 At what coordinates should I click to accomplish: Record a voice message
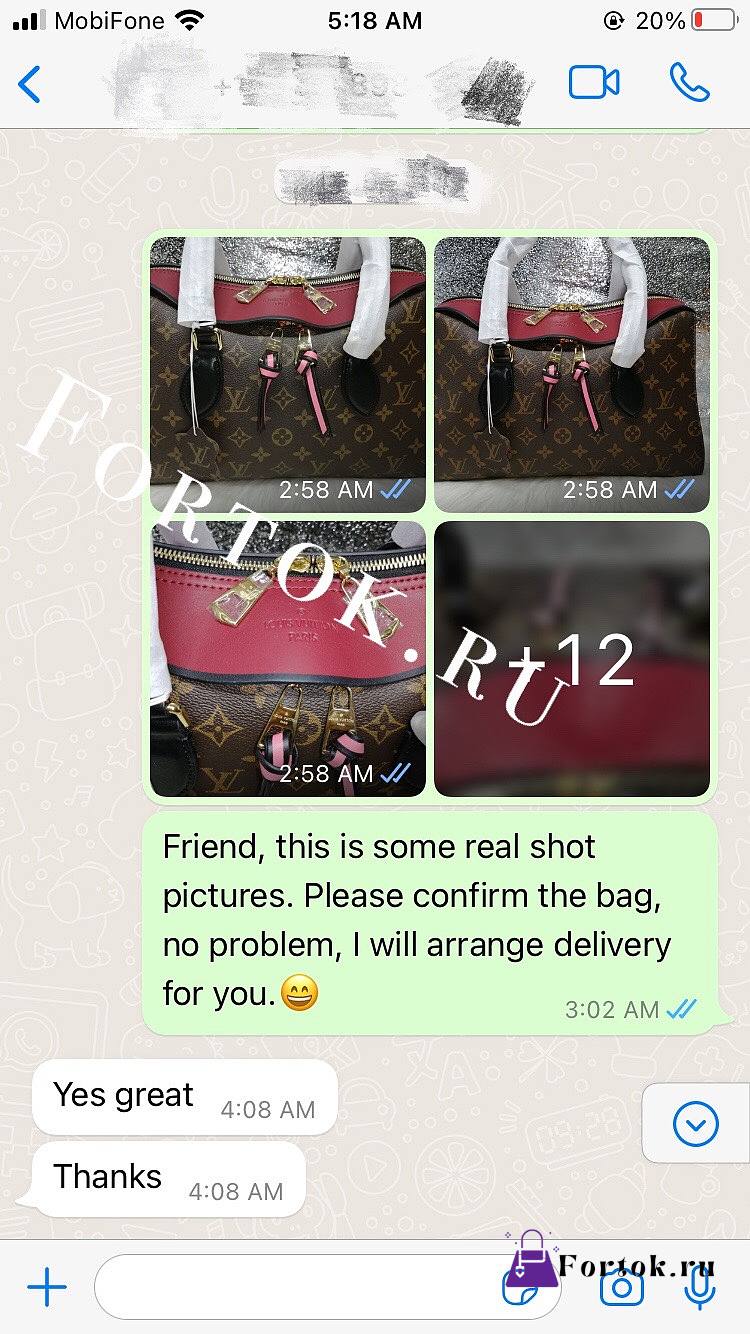[x=700, y=1287]
